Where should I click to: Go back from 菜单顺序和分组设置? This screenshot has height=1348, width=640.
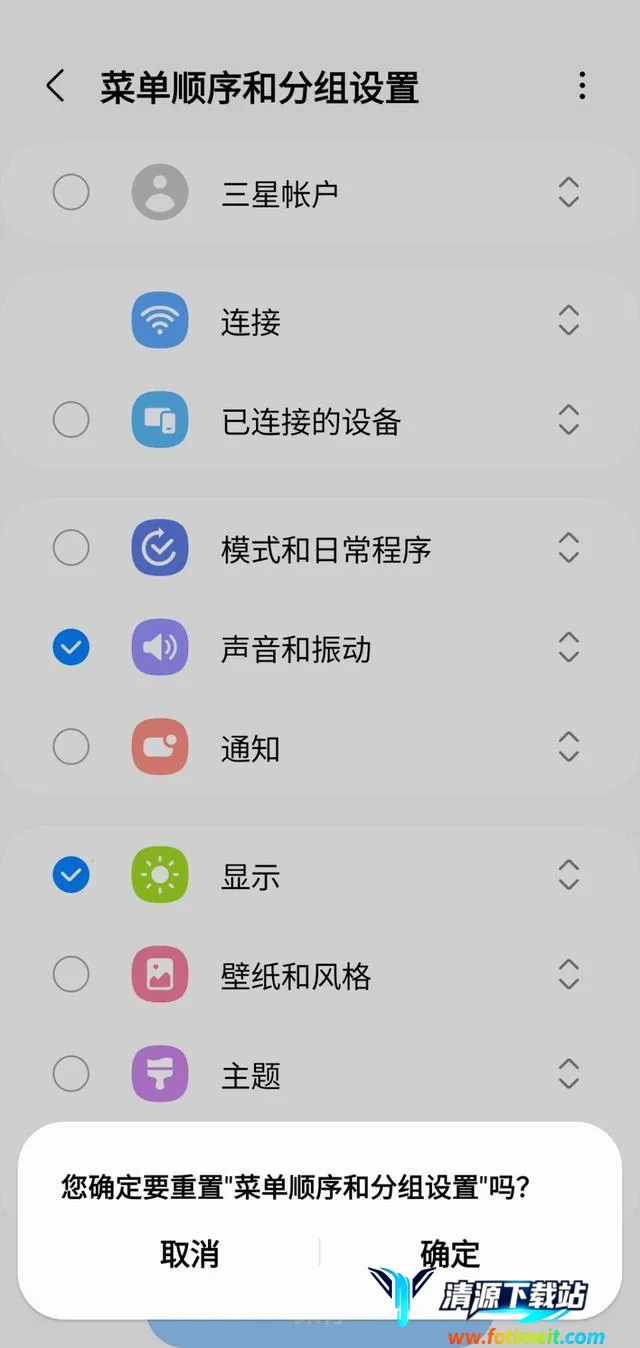56,87
